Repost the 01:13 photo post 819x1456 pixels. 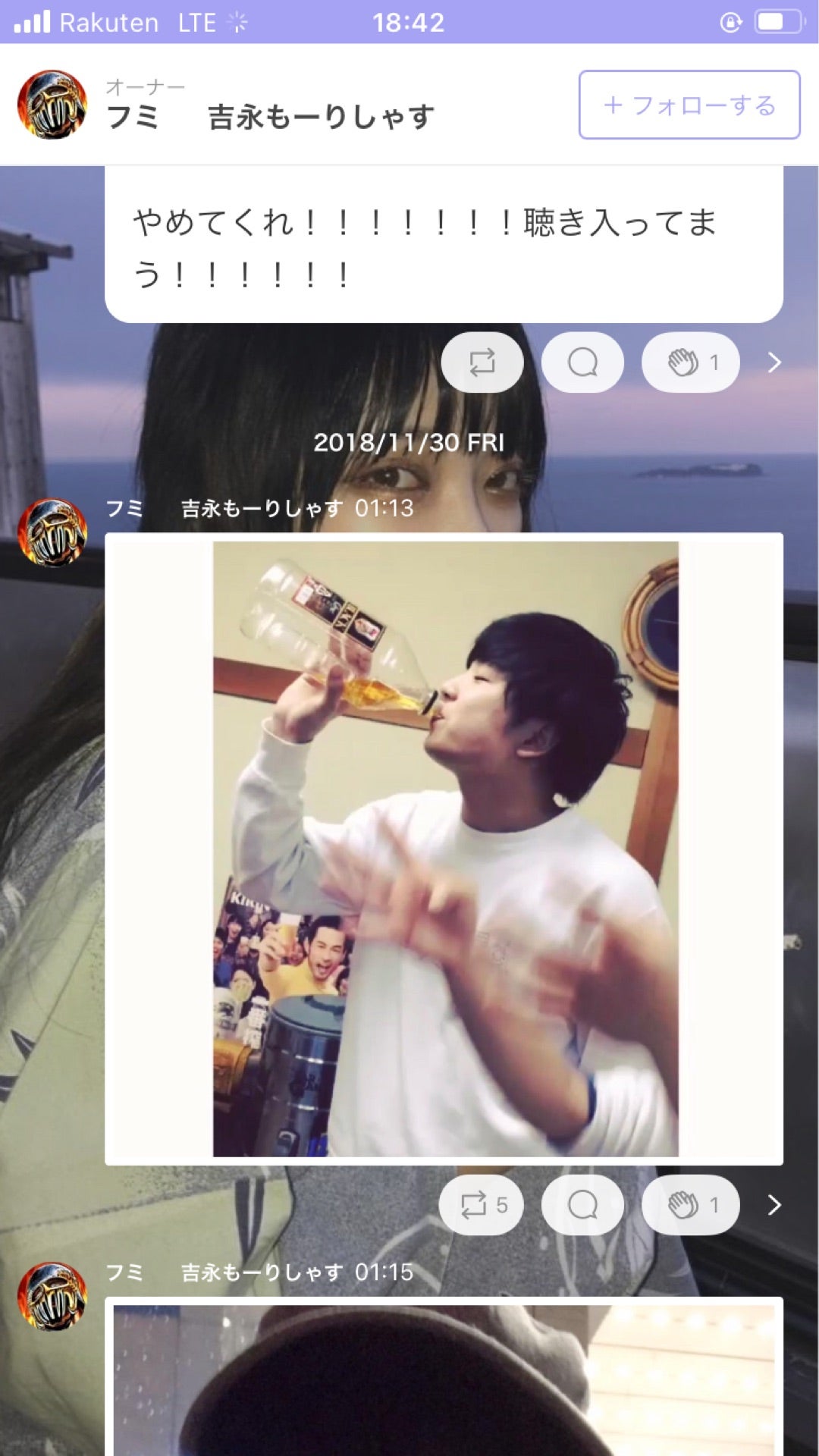pyautogui.click(x=482, y=1205)
